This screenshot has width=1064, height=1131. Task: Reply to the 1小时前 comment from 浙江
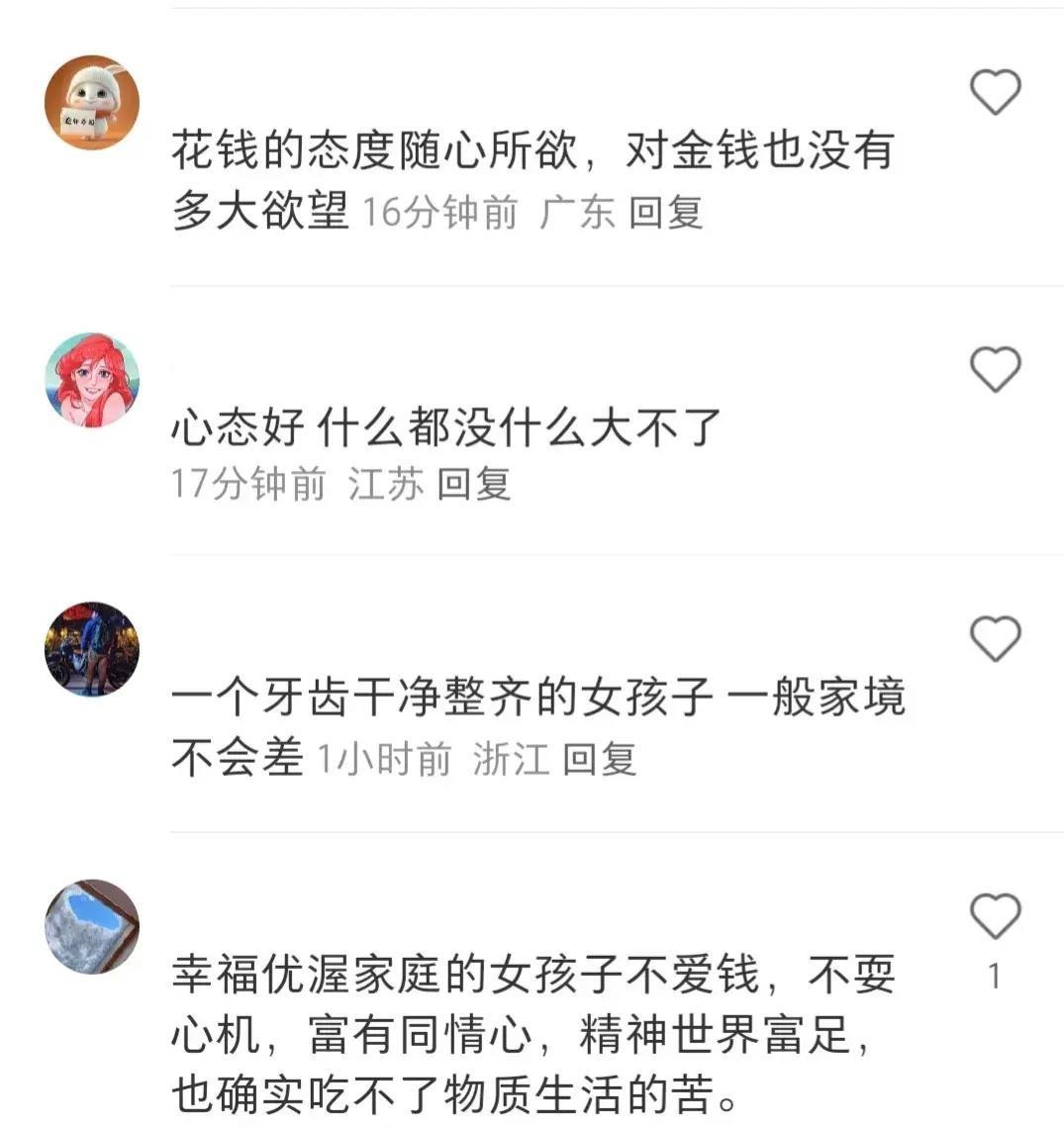tap(599, 759)
